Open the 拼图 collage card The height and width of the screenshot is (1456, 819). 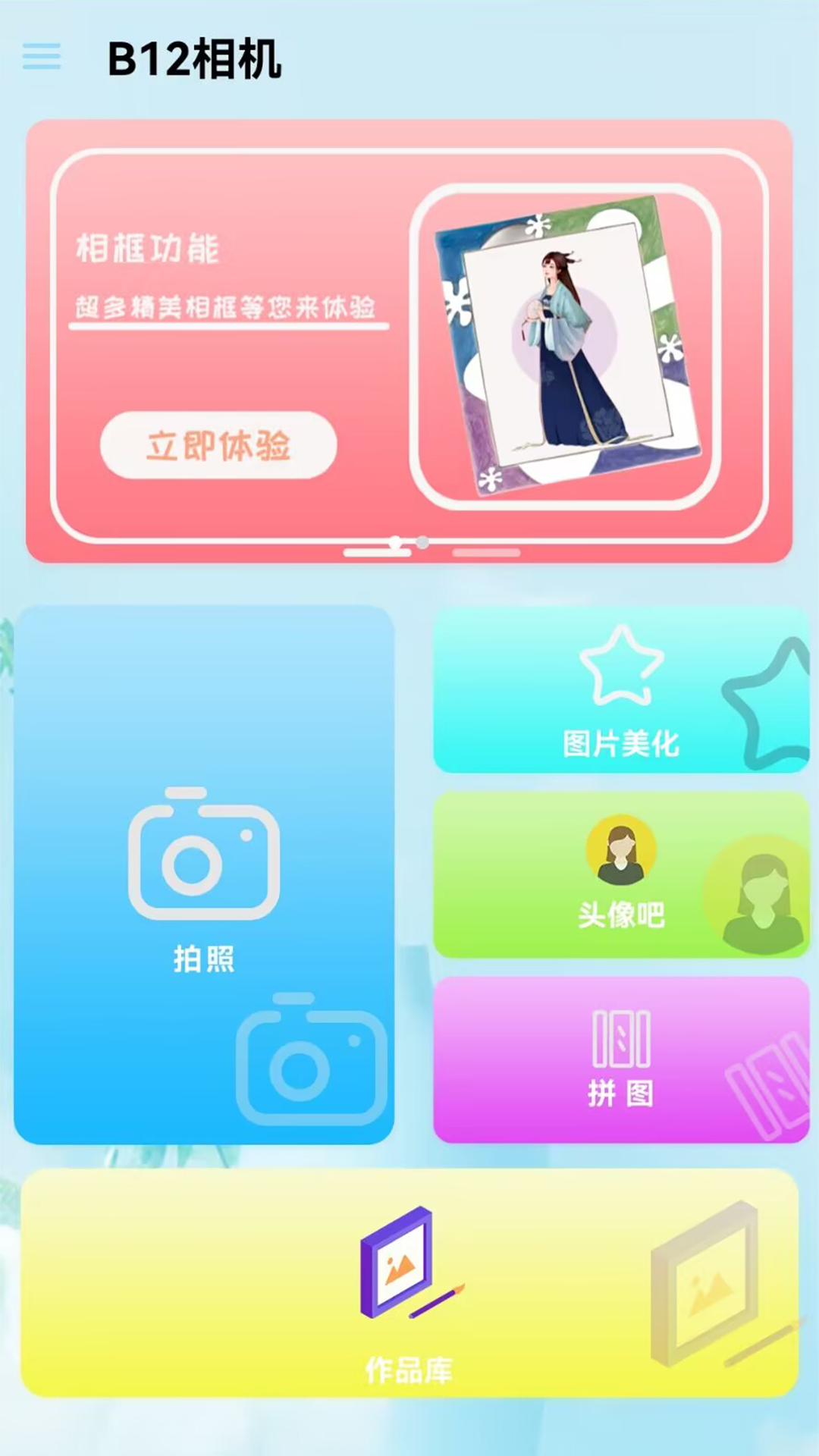pos(621,1059)
